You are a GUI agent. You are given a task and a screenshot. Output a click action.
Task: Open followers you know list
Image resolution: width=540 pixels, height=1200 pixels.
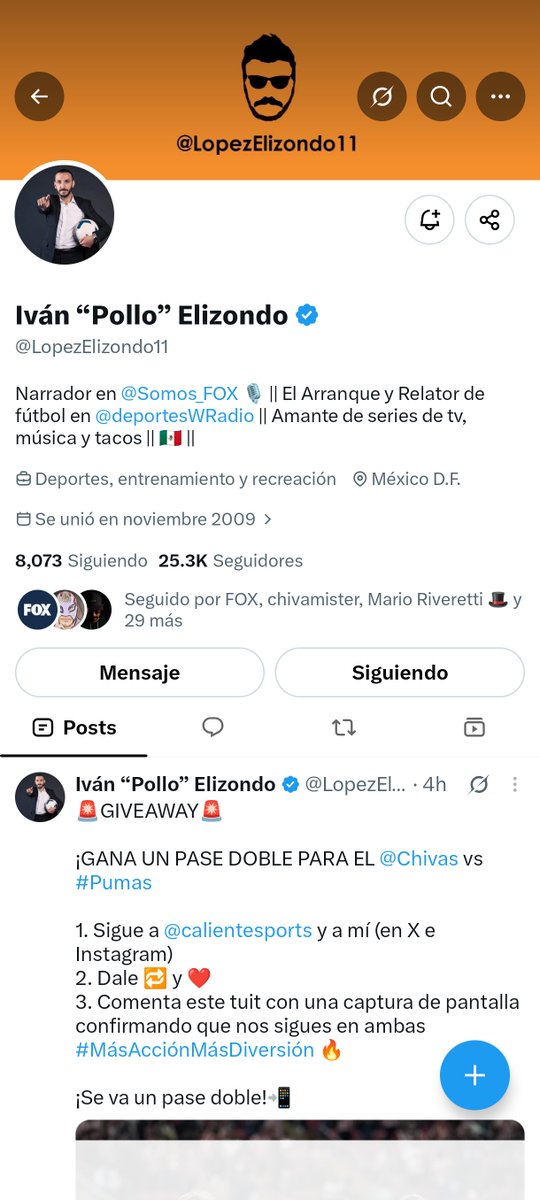[x=270, y=610]
